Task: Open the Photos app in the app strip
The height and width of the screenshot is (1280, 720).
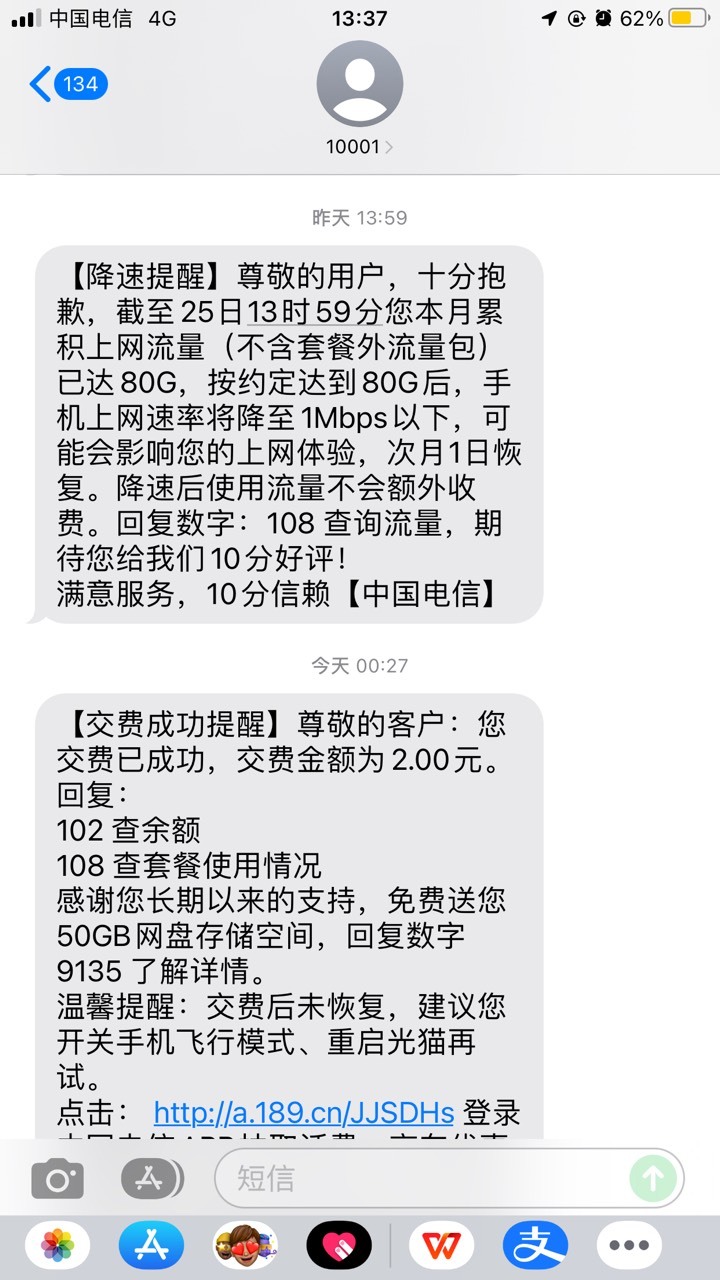Action: tap(57, 1246)
